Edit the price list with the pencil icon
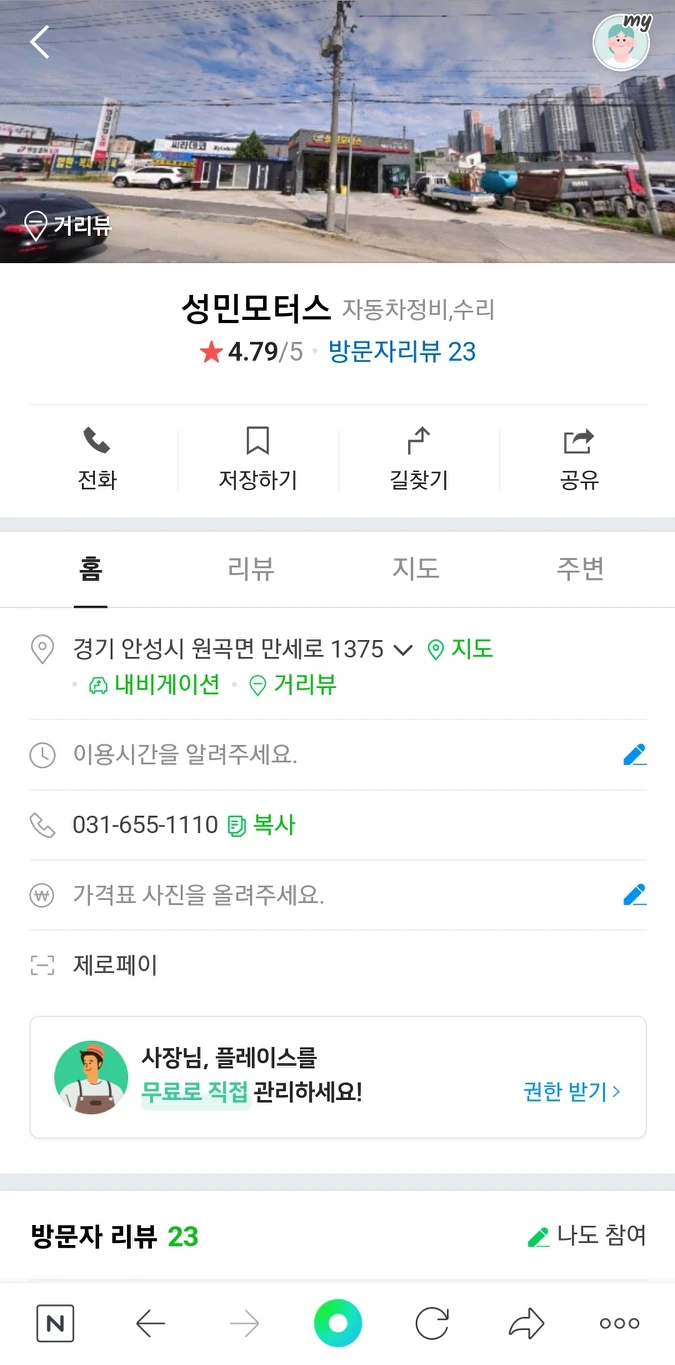Viewport: 675px width, 1365px height. click(634, 895)
